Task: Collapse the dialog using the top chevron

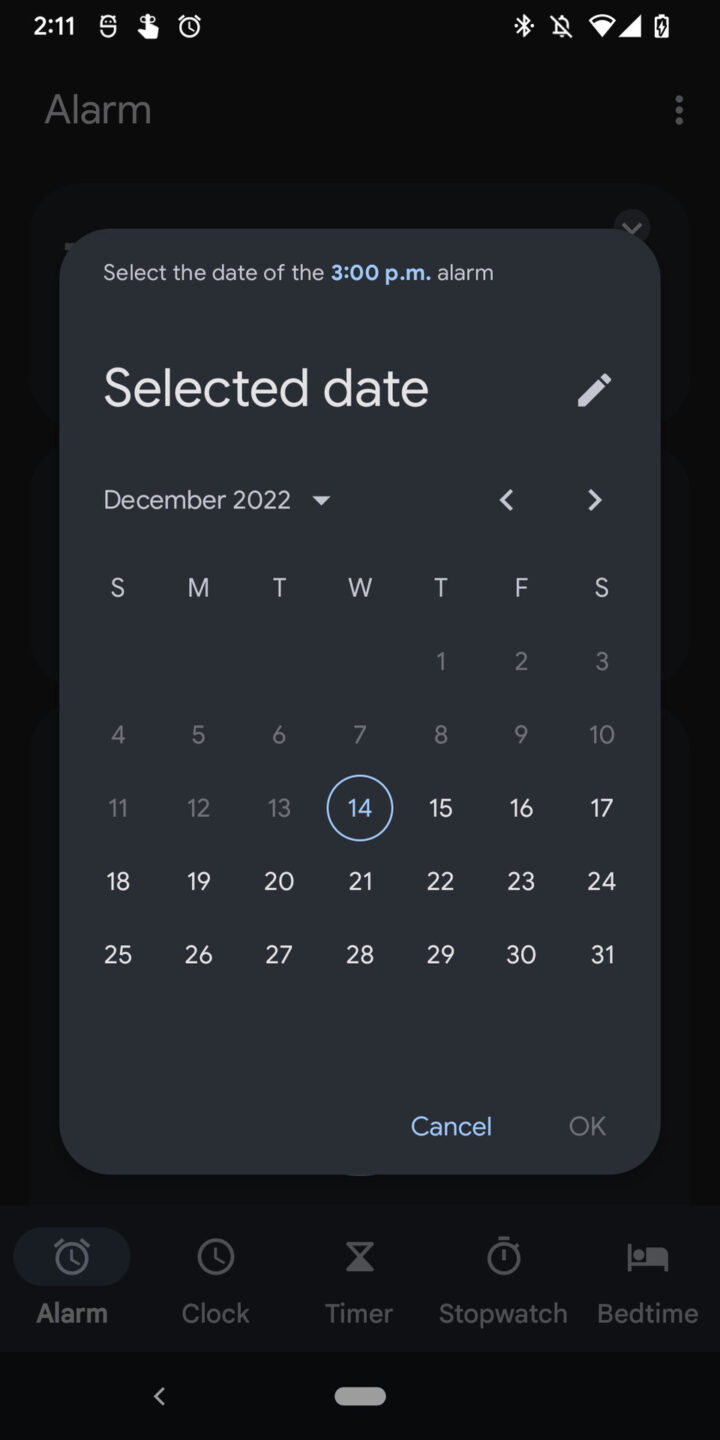Action: tap(631, 228)
